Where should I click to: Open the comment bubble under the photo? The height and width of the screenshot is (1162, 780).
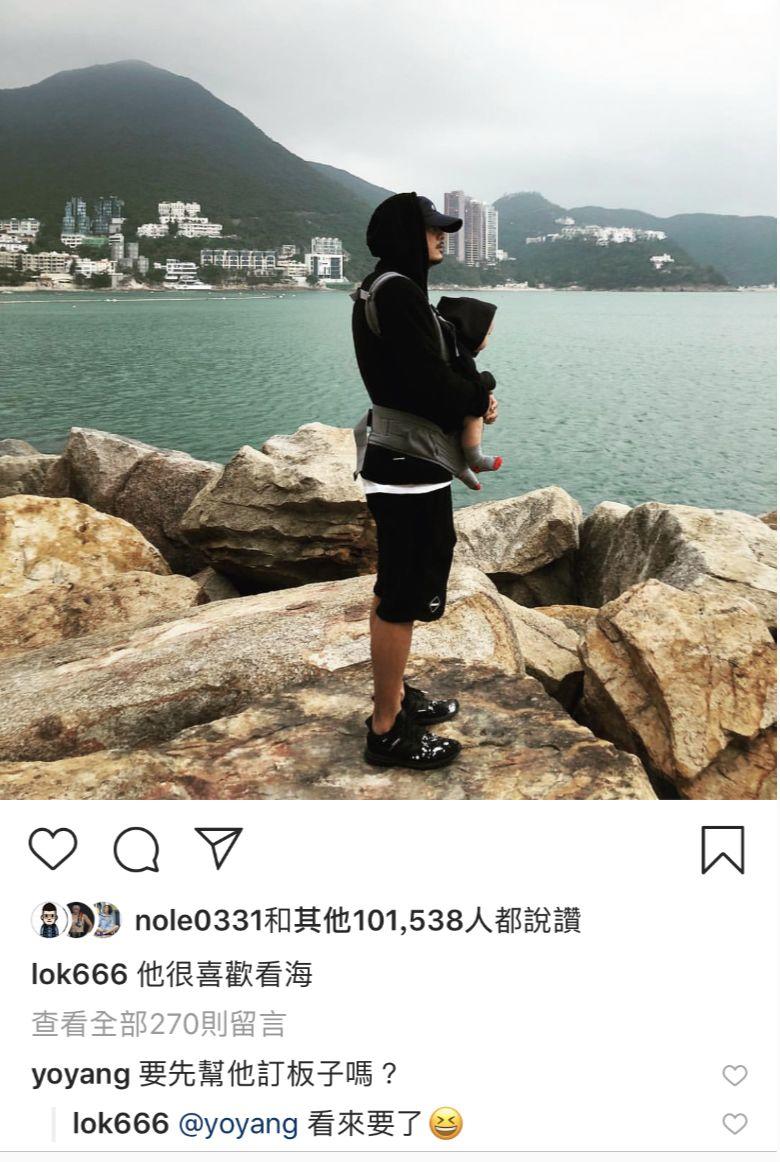136,850
